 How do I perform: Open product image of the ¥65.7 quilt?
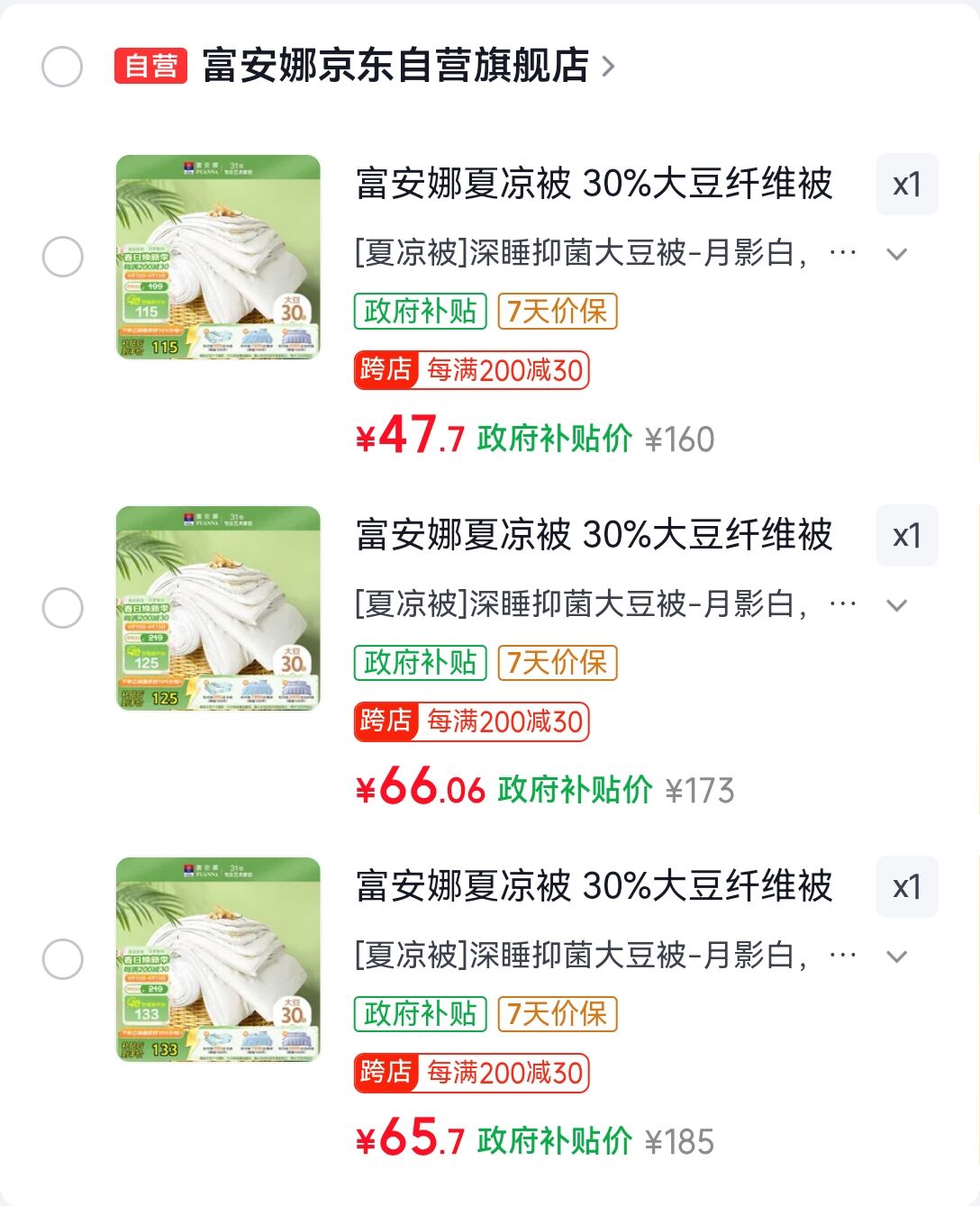tap(218, 959)
